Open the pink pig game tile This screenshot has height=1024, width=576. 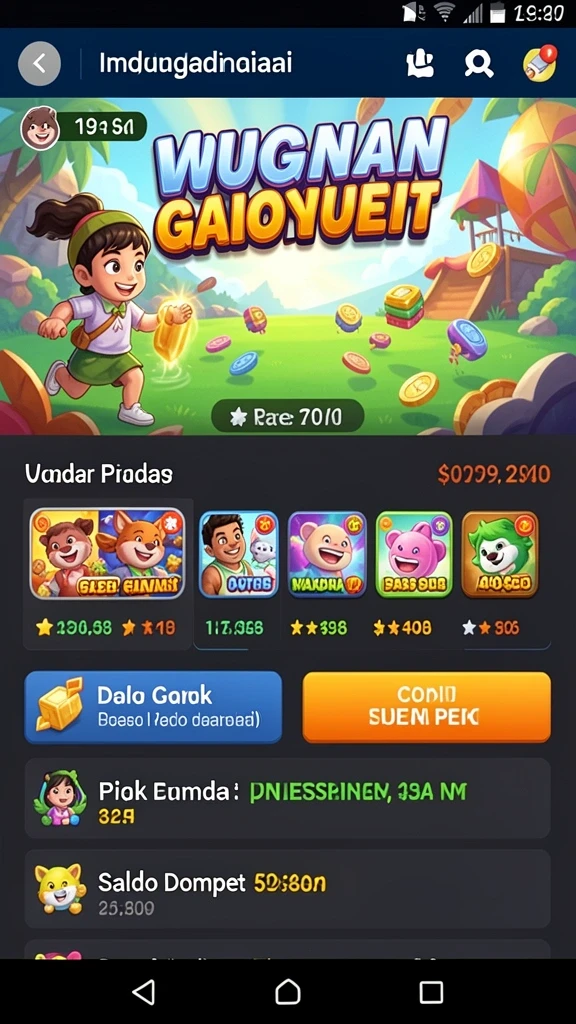pos(414,554)
